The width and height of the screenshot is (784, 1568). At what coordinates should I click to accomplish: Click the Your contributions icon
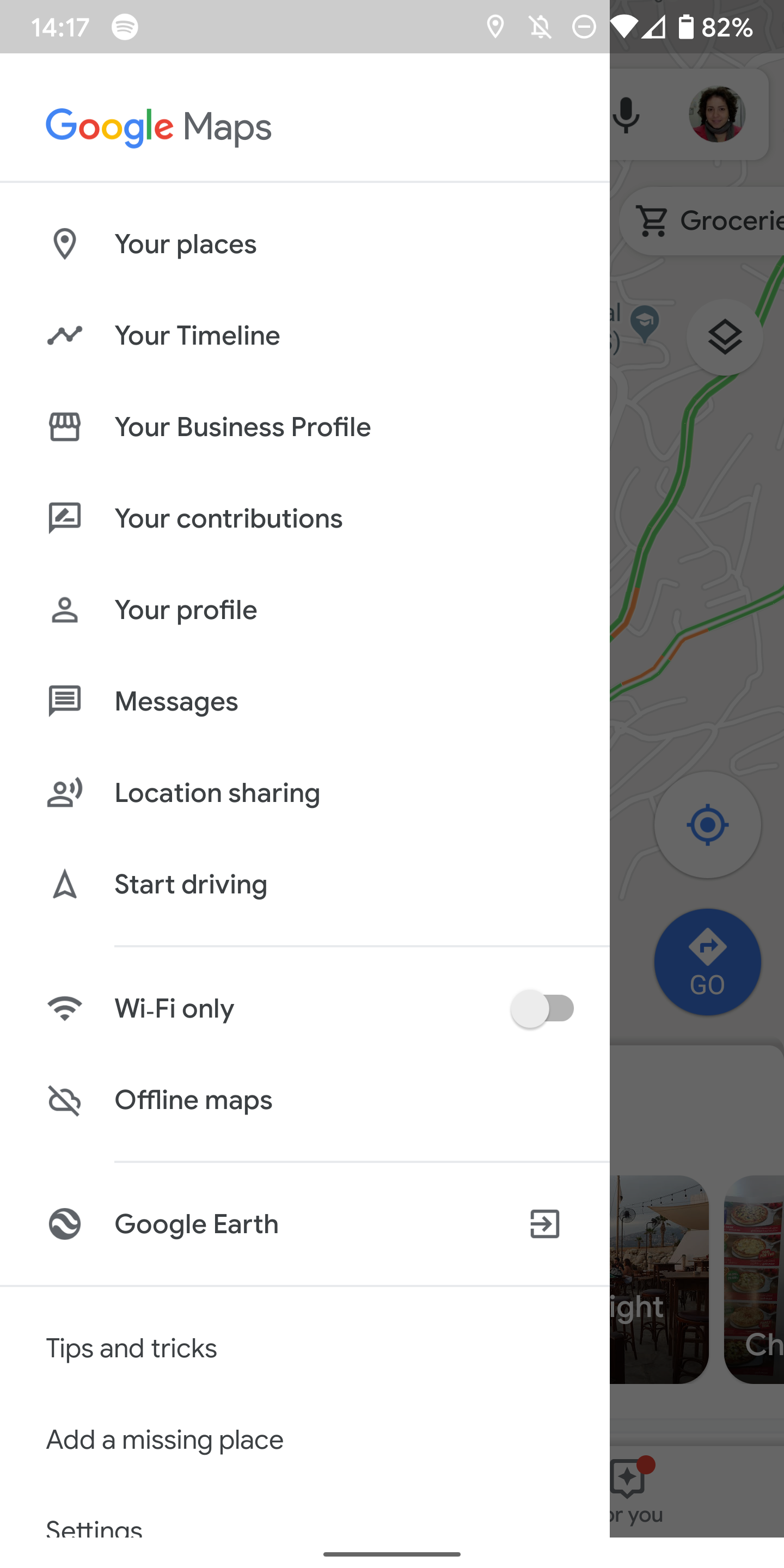65,518
